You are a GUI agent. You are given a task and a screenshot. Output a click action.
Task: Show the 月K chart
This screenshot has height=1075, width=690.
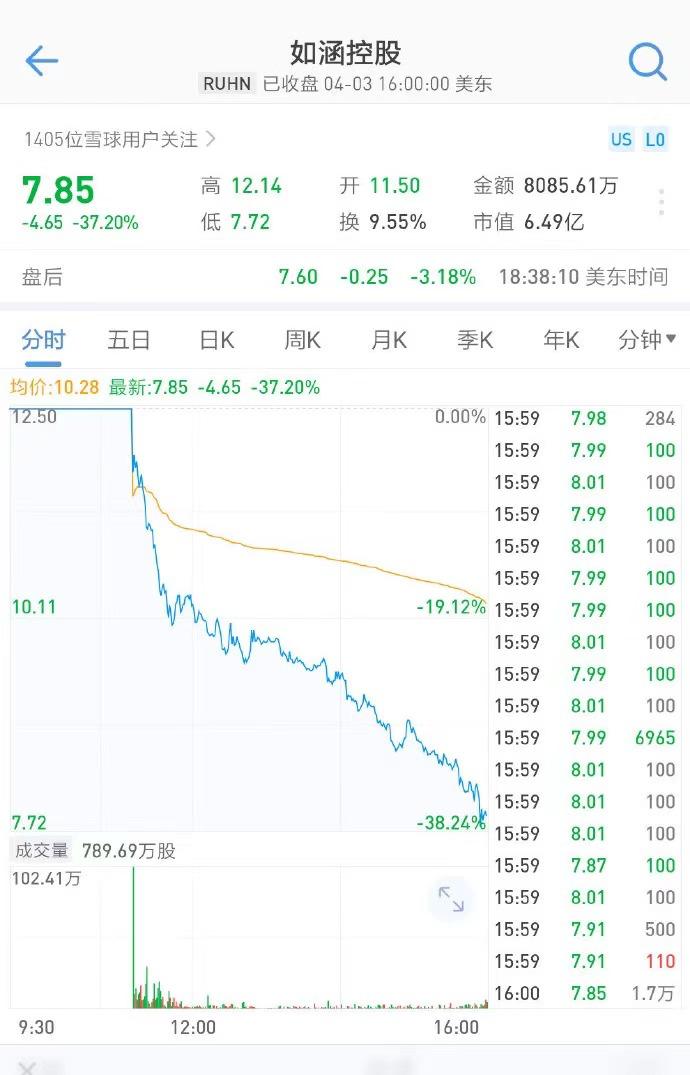[389, 340]
